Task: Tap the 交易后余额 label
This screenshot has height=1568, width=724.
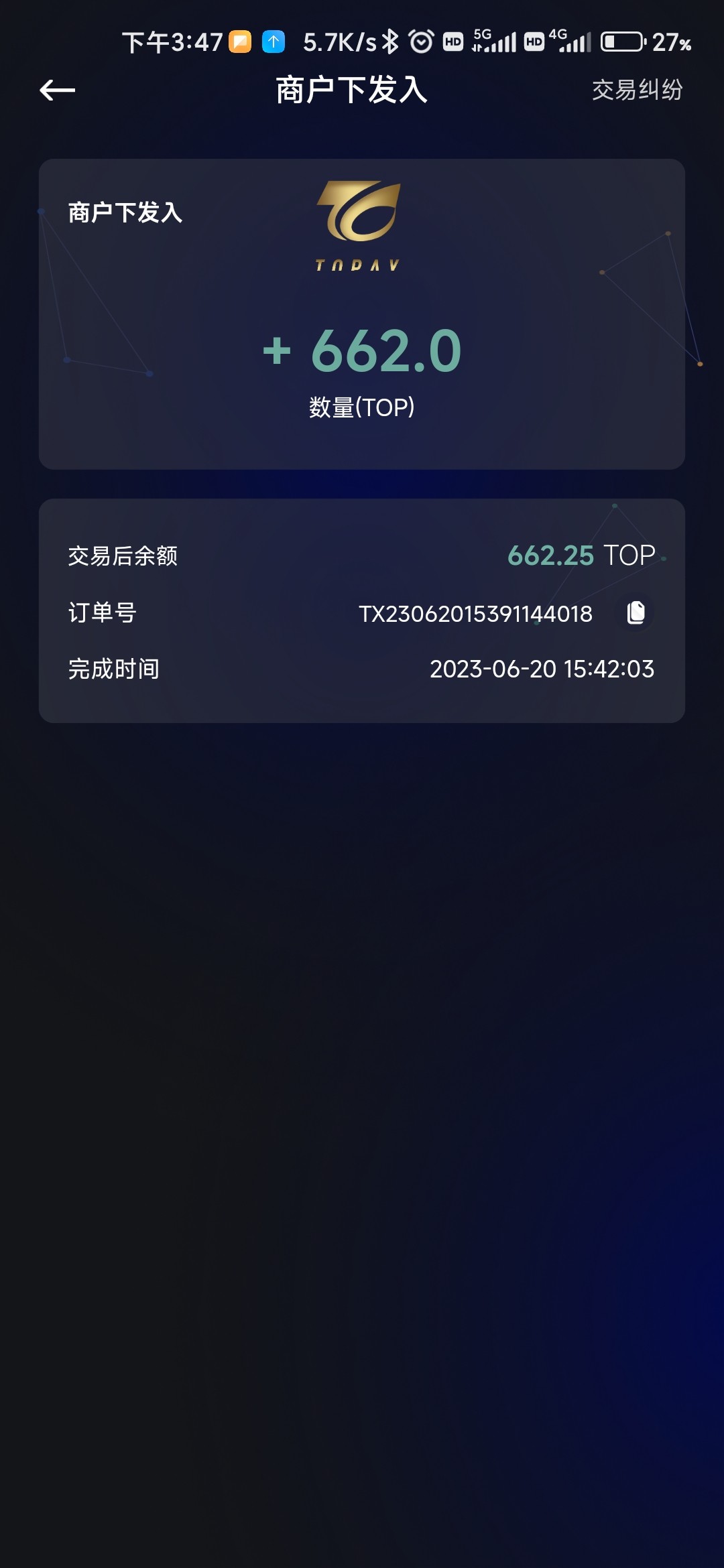Action: point(123,556)
